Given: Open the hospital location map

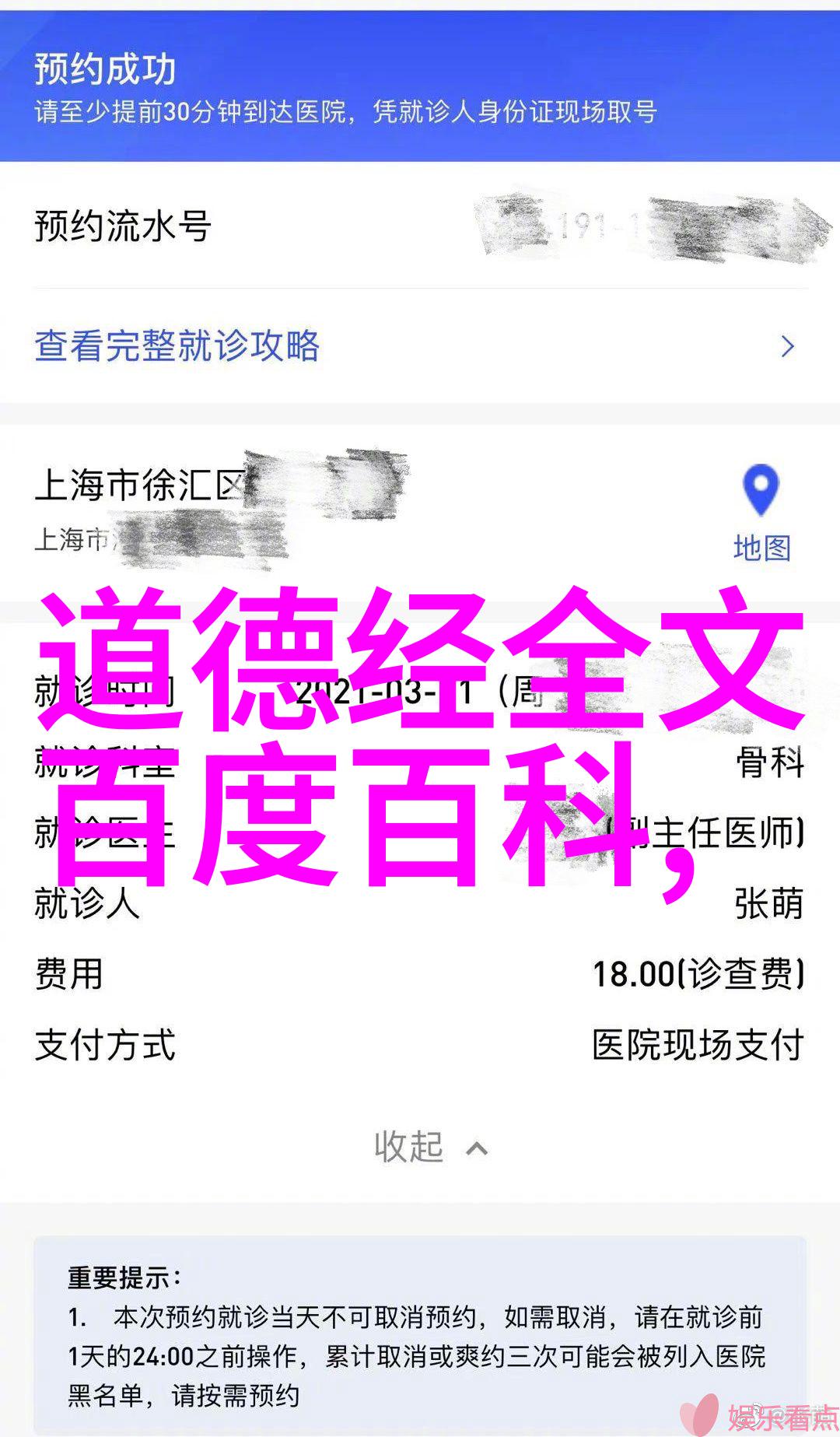Looking at the screenshot, I should point(761,513).
